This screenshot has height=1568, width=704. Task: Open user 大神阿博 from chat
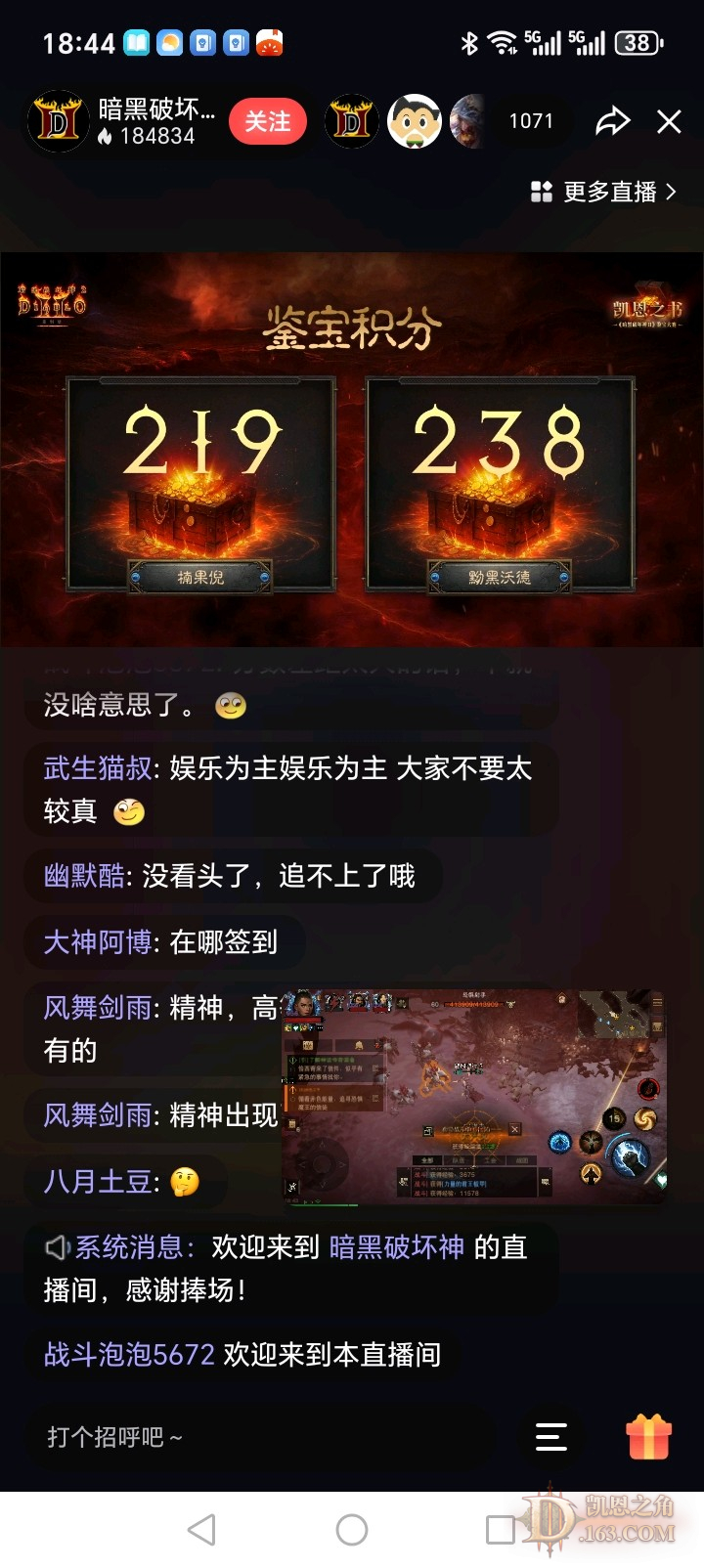(98, 942)
